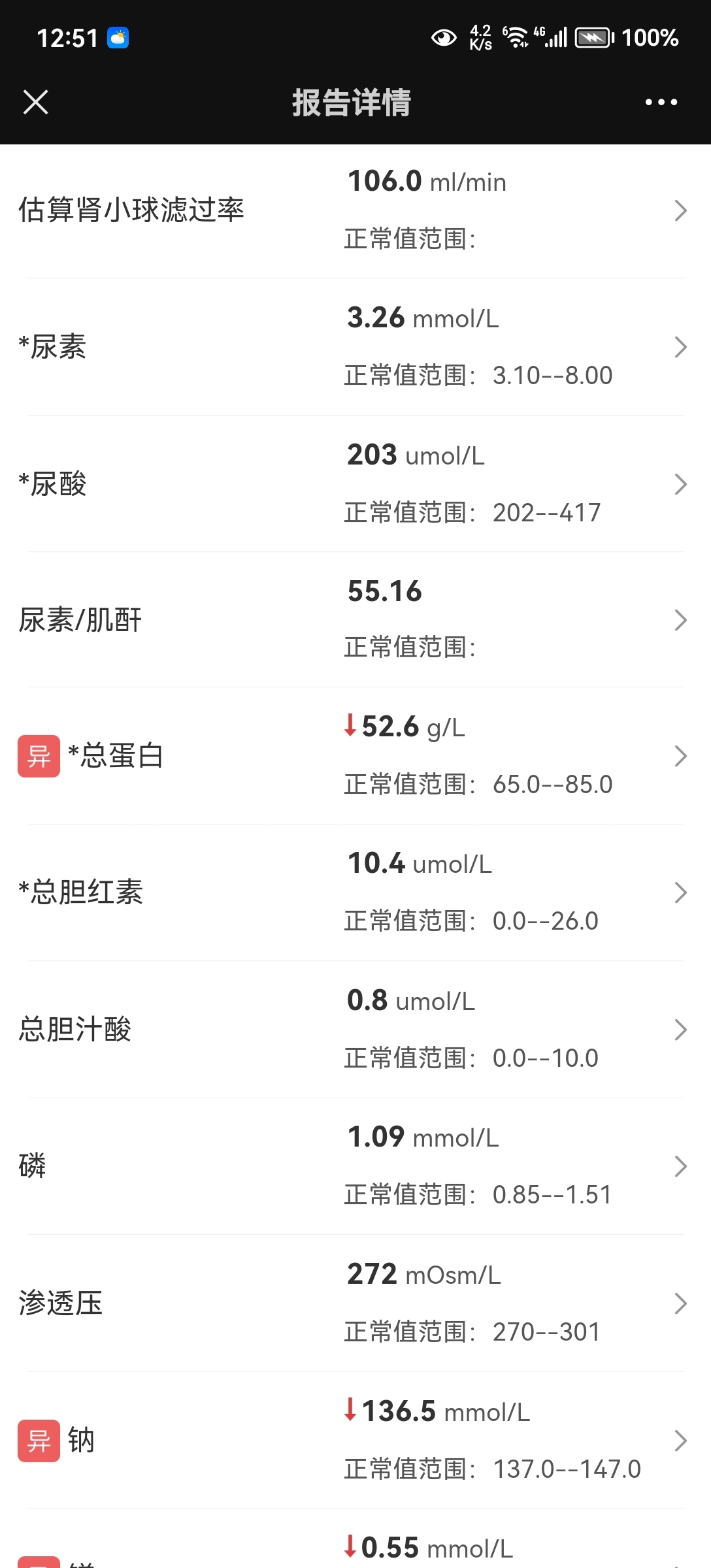The height and width of the screenshot is (1568, 711).
Task: Open the three-dot overflow menu
Action: click(x=661, y=102)
